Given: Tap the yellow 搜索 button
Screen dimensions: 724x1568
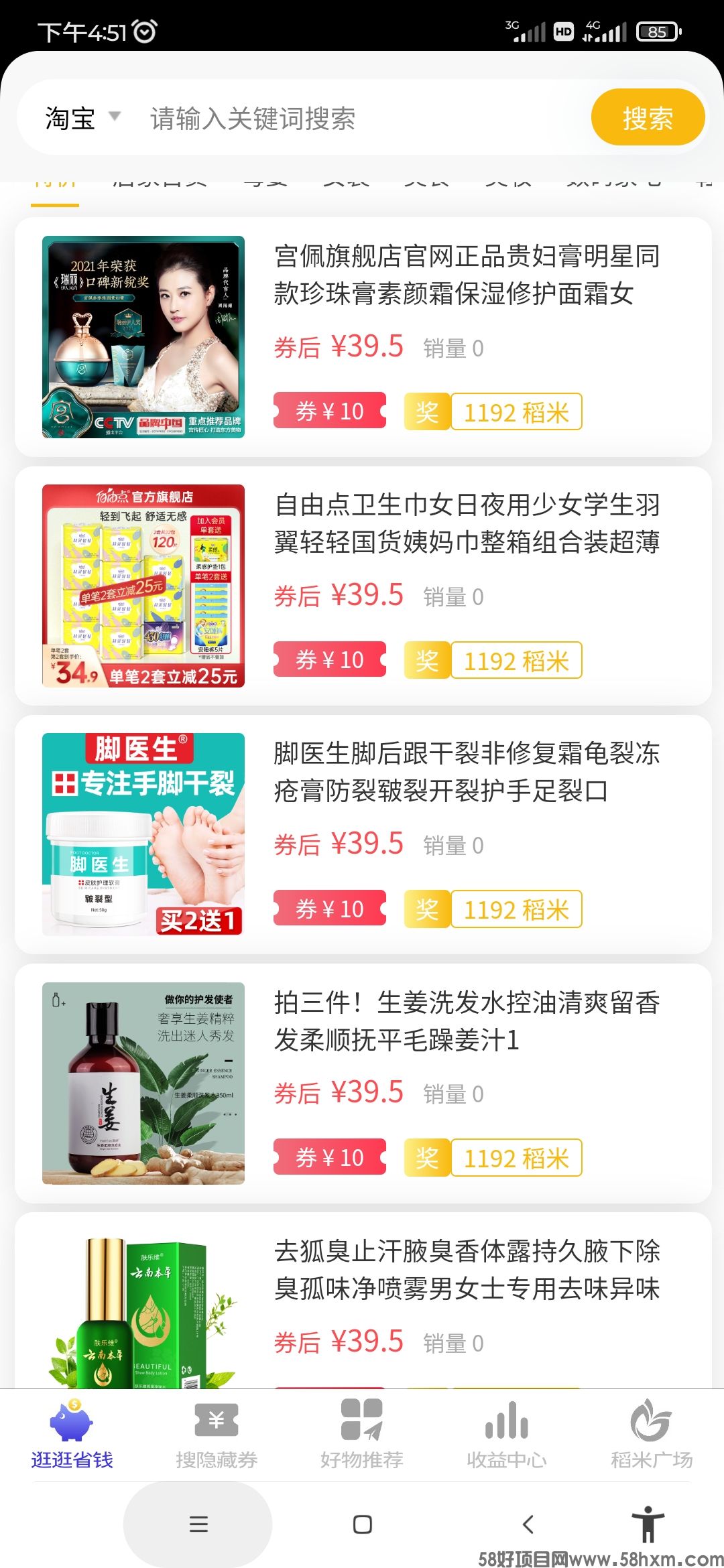Looking at the screenshot, I should tap(647, 118).
